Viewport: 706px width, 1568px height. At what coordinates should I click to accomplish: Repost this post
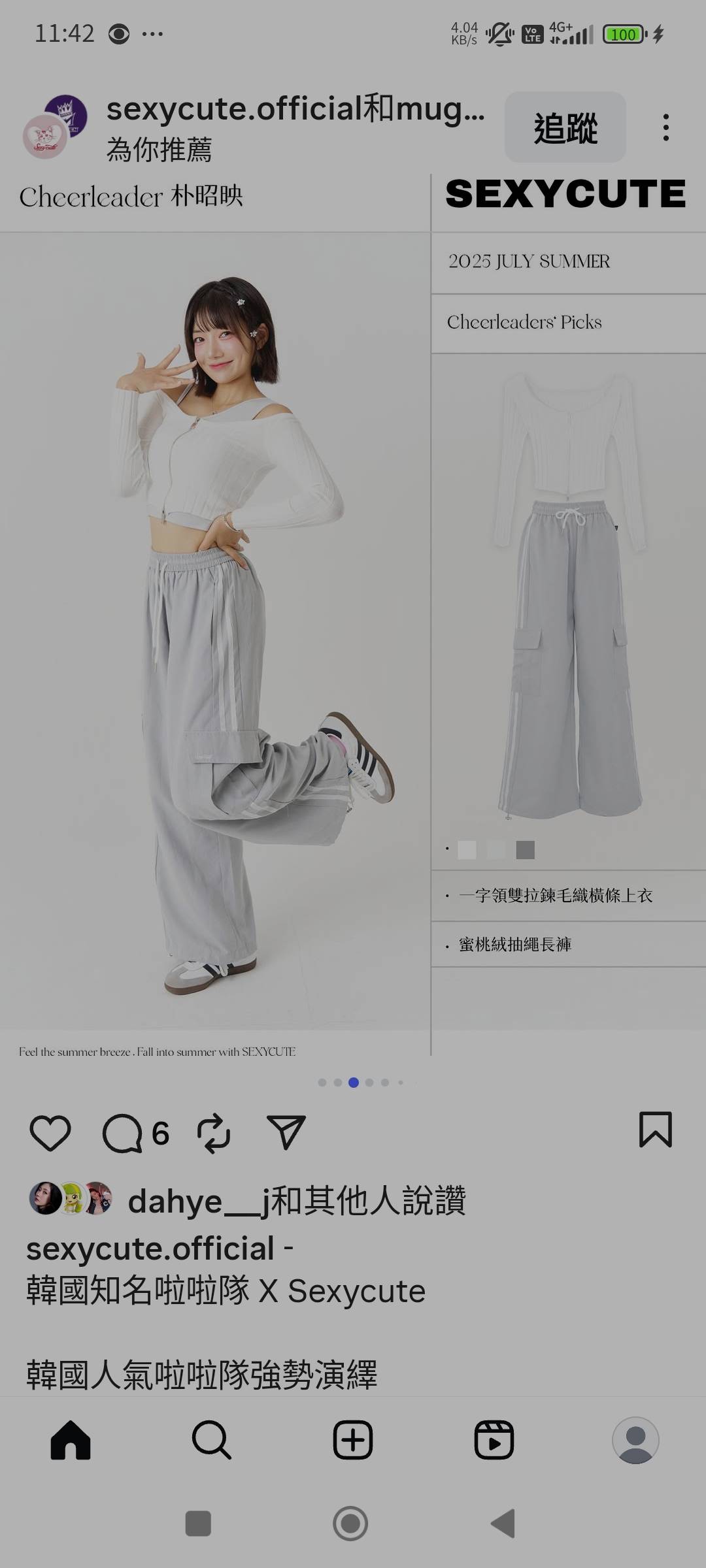coord(214,1133)
